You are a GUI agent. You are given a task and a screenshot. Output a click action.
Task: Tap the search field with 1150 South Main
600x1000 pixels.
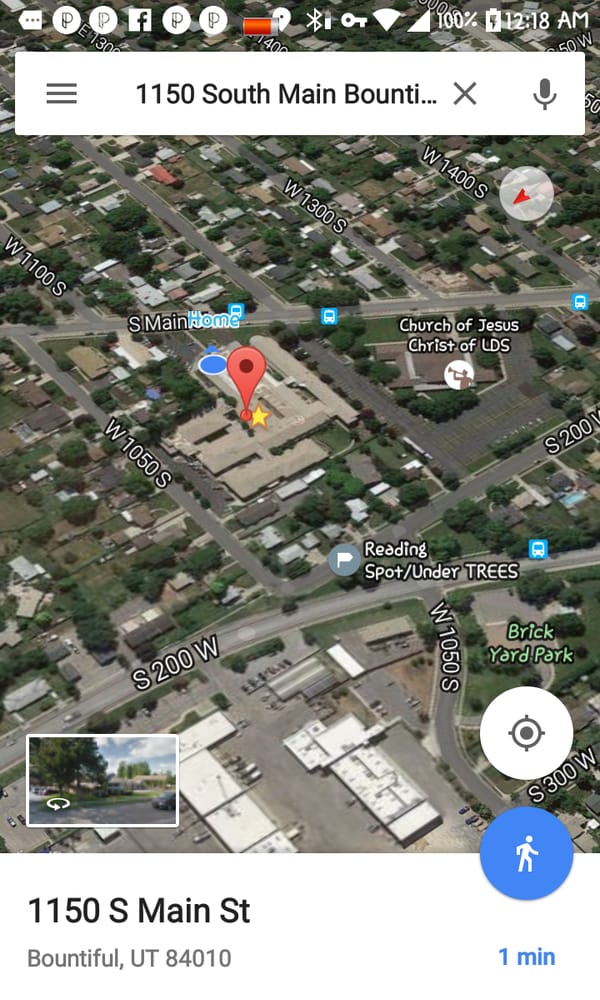(286, 94)
